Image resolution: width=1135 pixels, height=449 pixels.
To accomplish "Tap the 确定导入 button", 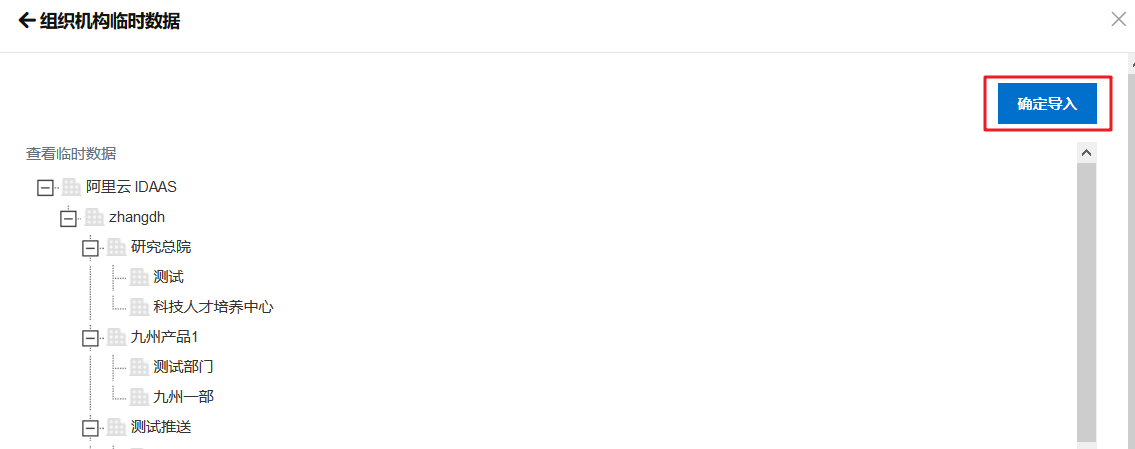I will pyautogui.click(x=1047, y=103).
